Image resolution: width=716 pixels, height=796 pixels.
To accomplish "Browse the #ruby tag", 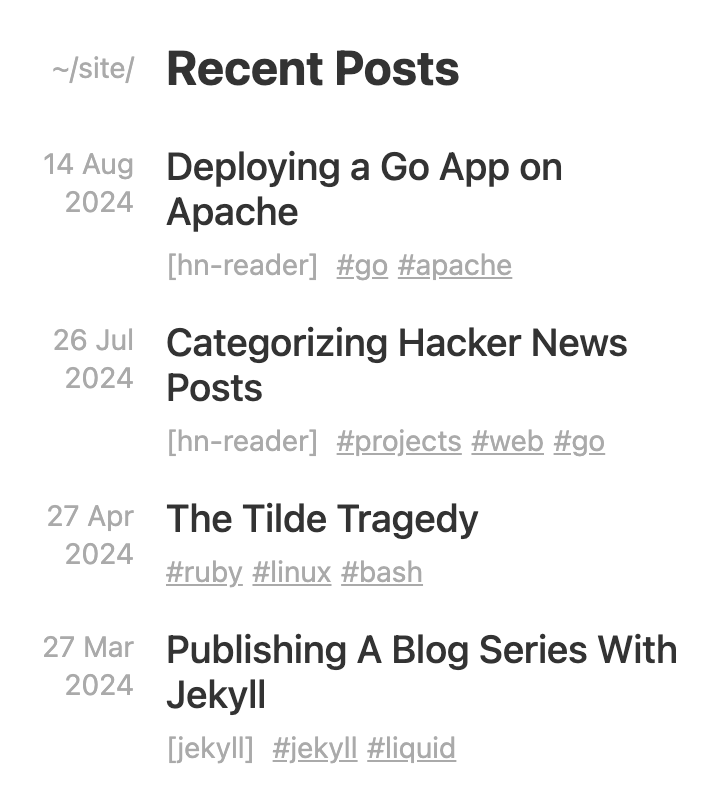I will (x=204, y=573).
